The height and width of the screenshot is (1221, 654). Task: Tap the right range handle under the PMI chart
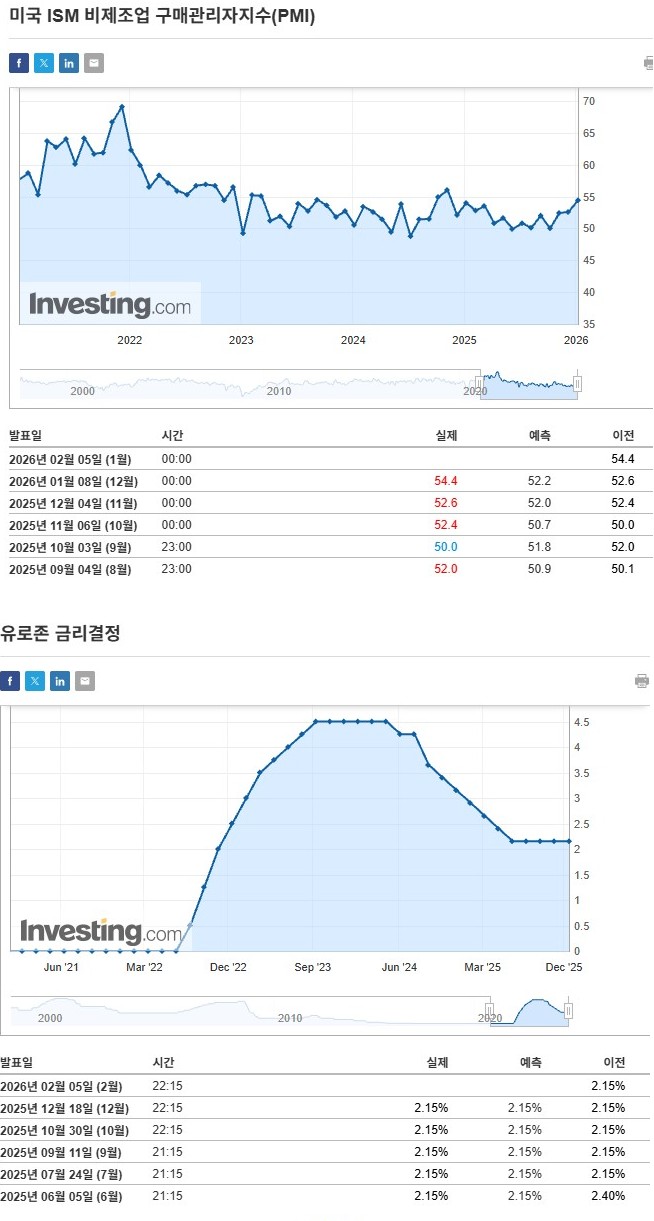click(x=577, y=383)
